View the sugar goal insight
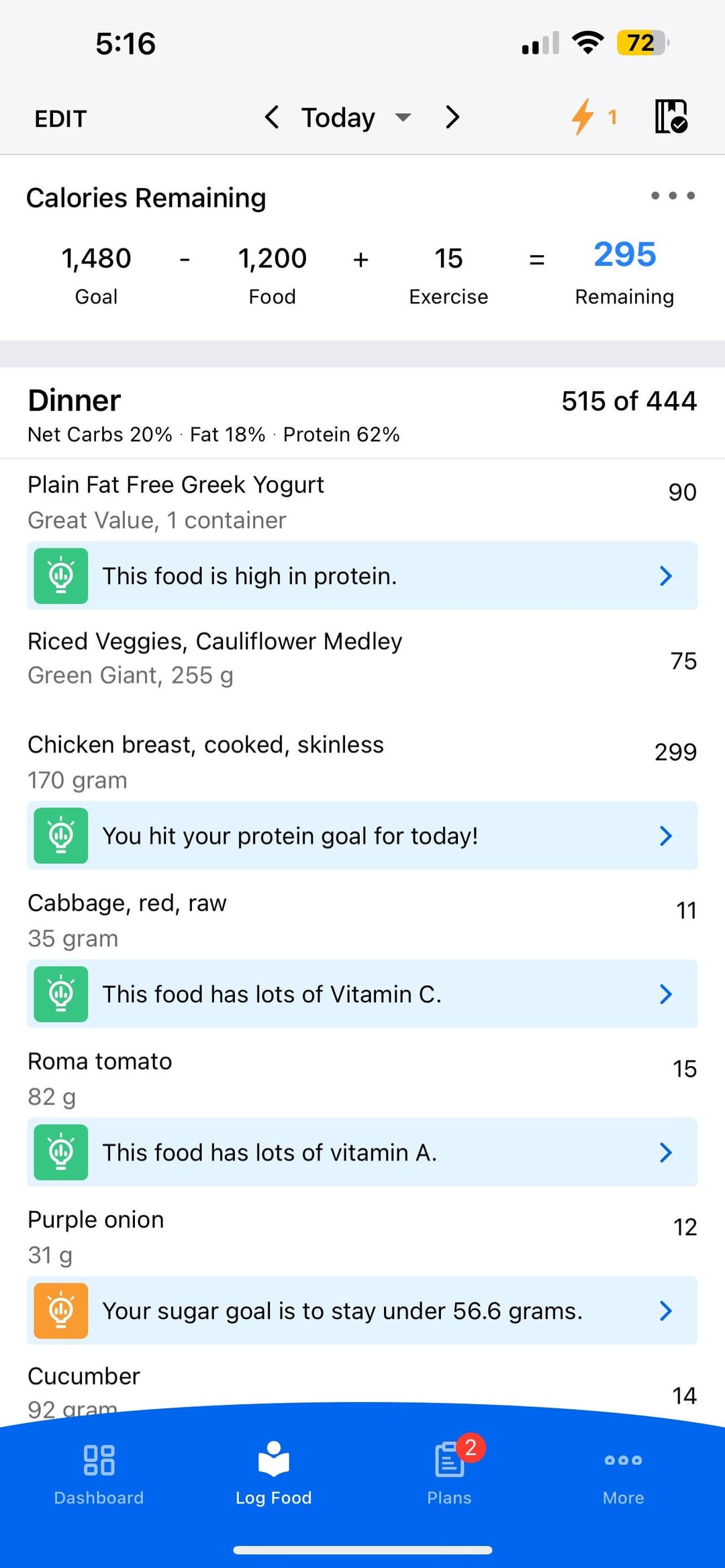Screen dimensions: 725x1568 pyautogui.click(x=362, y=1311)
